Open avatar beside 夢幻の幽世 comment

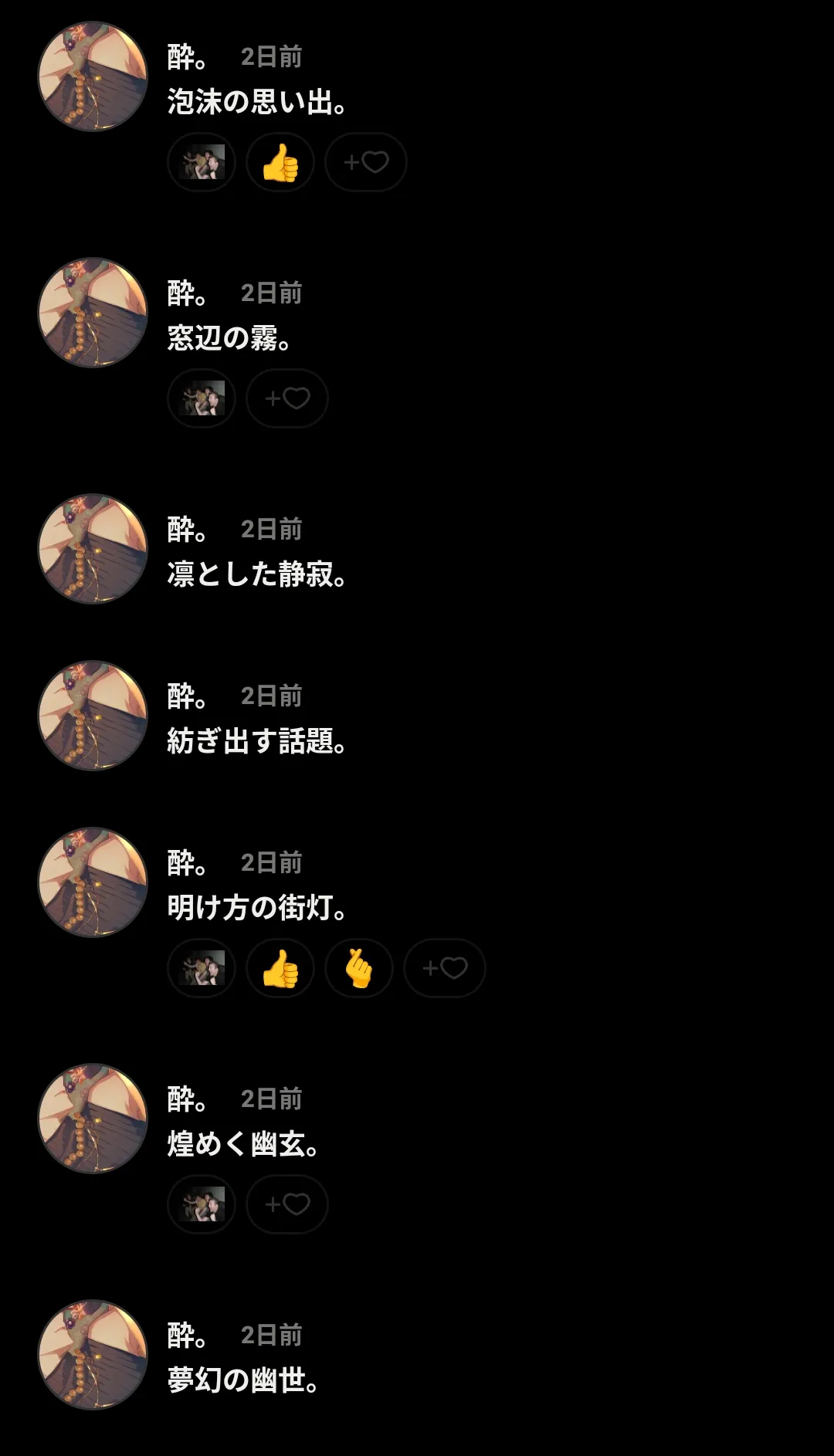coord(93,1355)
